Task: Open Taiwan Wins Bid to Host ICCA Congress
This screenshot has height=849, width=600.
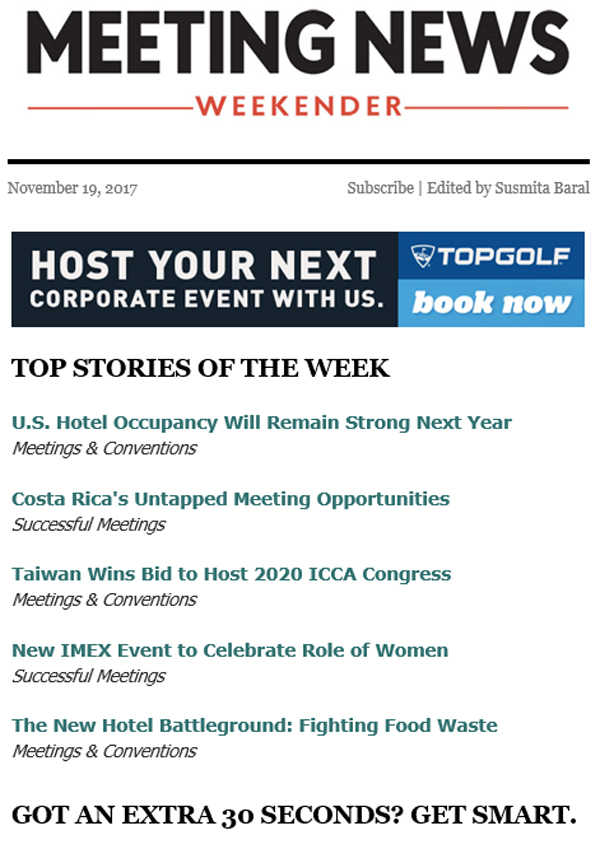Action: click(x=231, y=575)
